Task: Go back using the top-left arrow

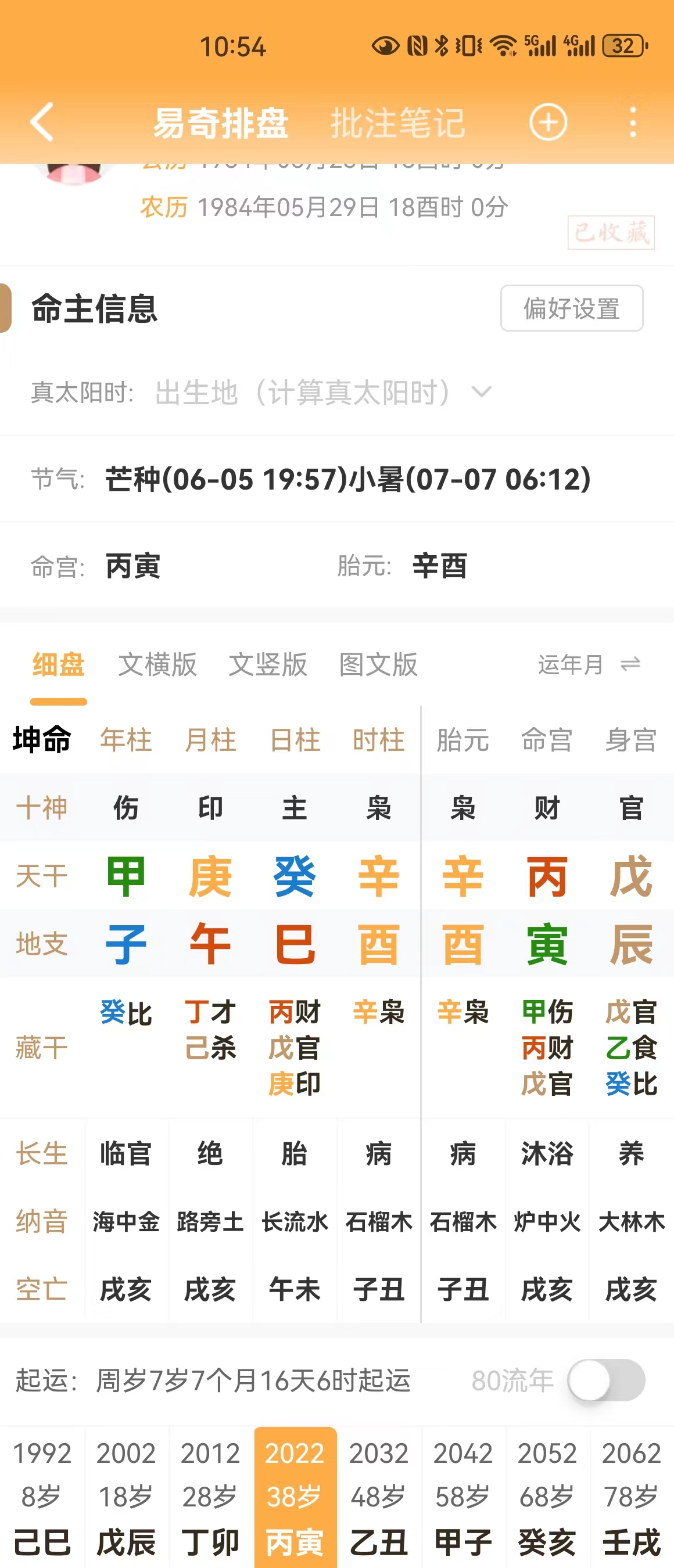Action: [x=42, y=123]
